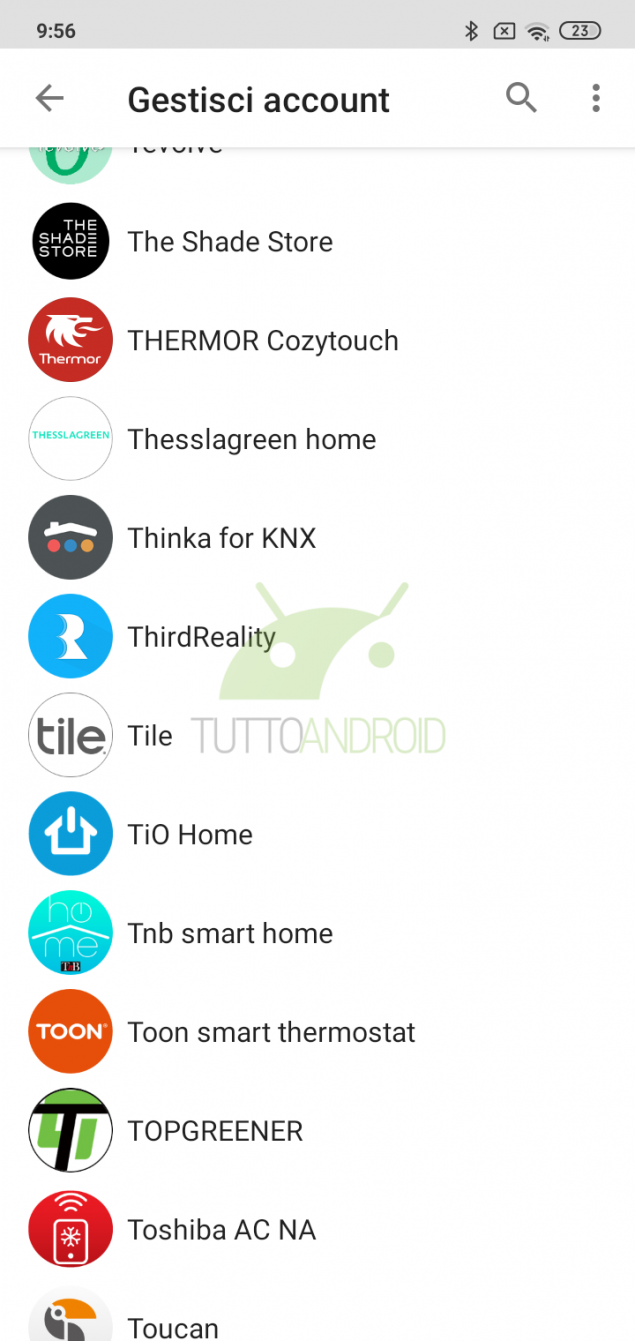Open Toshiba AC NA
This screenshot has height=1341, width=635.
click(x=222, y=1230)
